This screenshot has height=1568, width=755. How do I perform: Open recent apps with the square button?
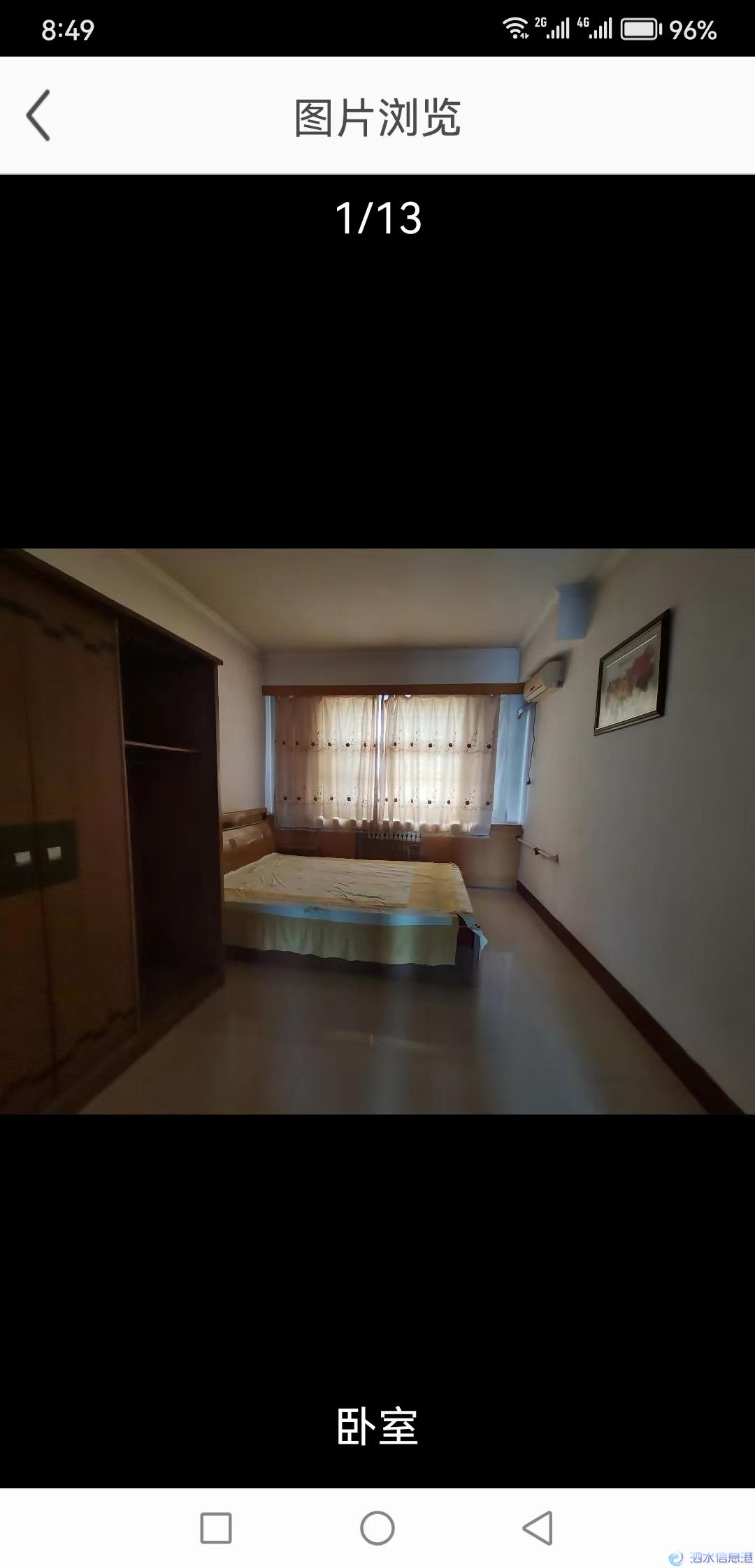[x=216, y=1527]
